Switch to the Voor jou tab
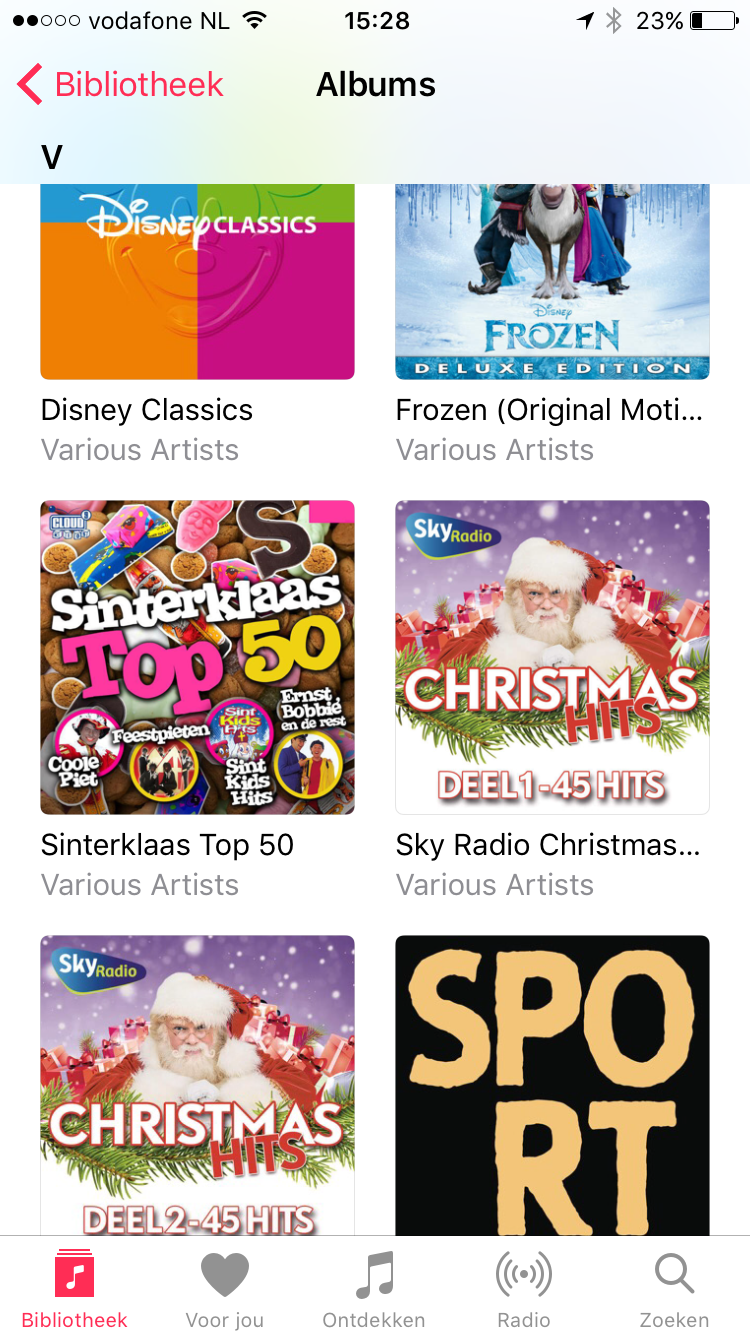750x1334 pixels. (x=225, y=1290)
